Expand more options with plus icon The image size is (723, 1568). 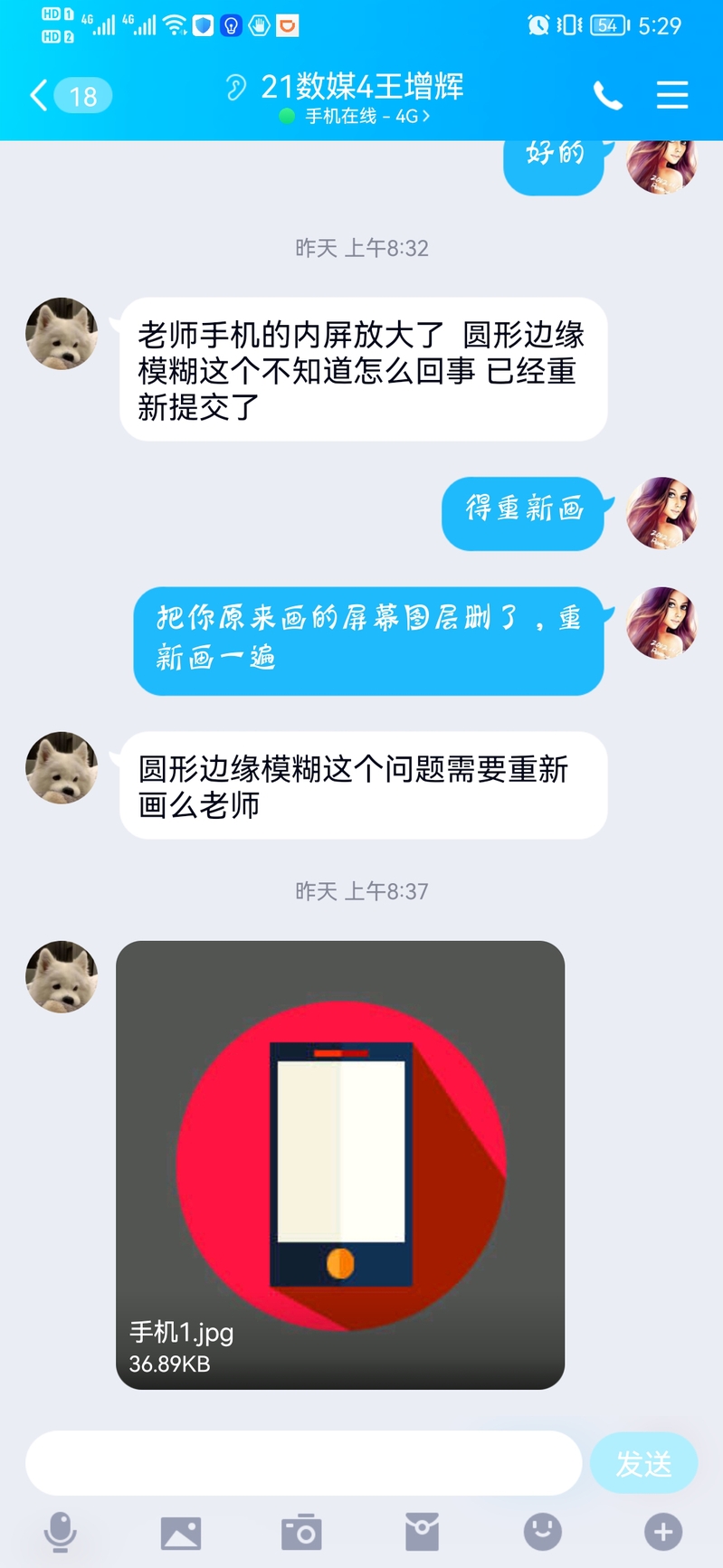[x=663, y=1532]
